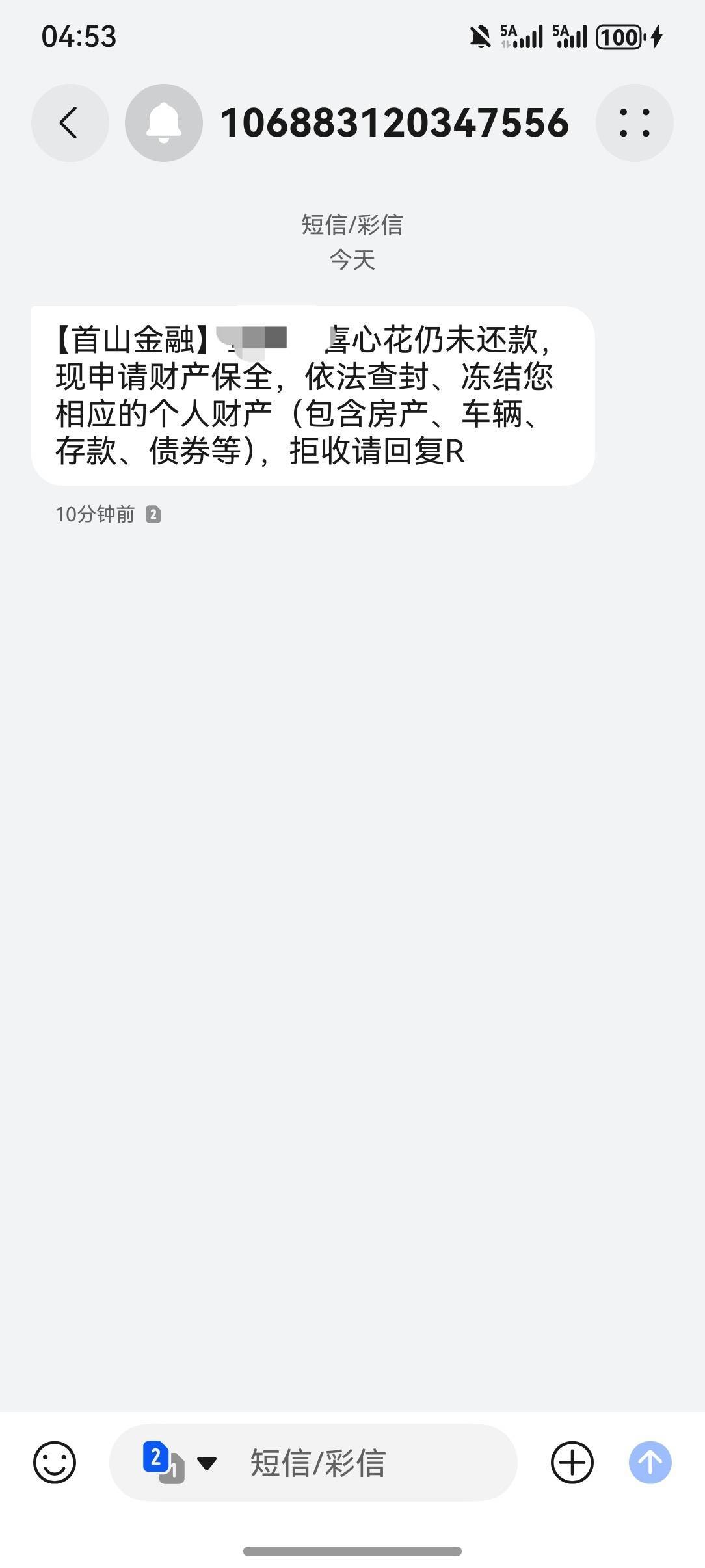Open the sender's contact avatar

click(164, 123)
